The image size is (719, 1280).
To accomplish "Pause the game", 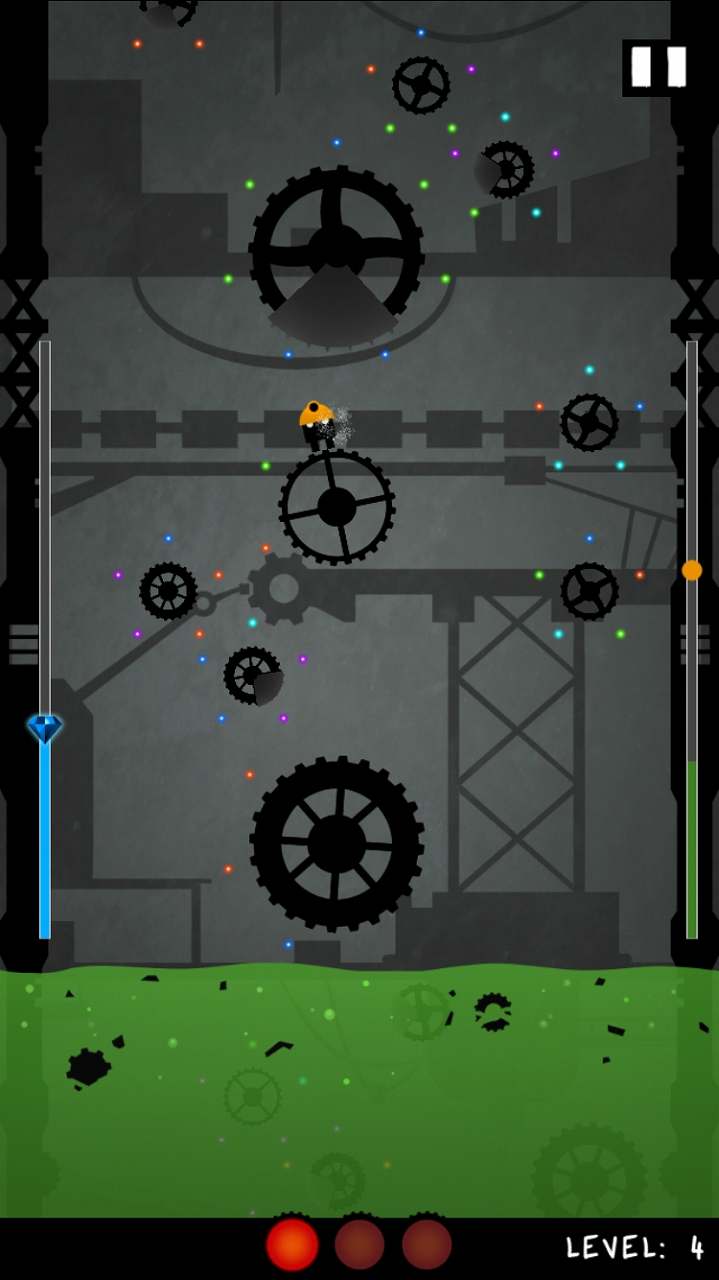I will pos(658,68).
